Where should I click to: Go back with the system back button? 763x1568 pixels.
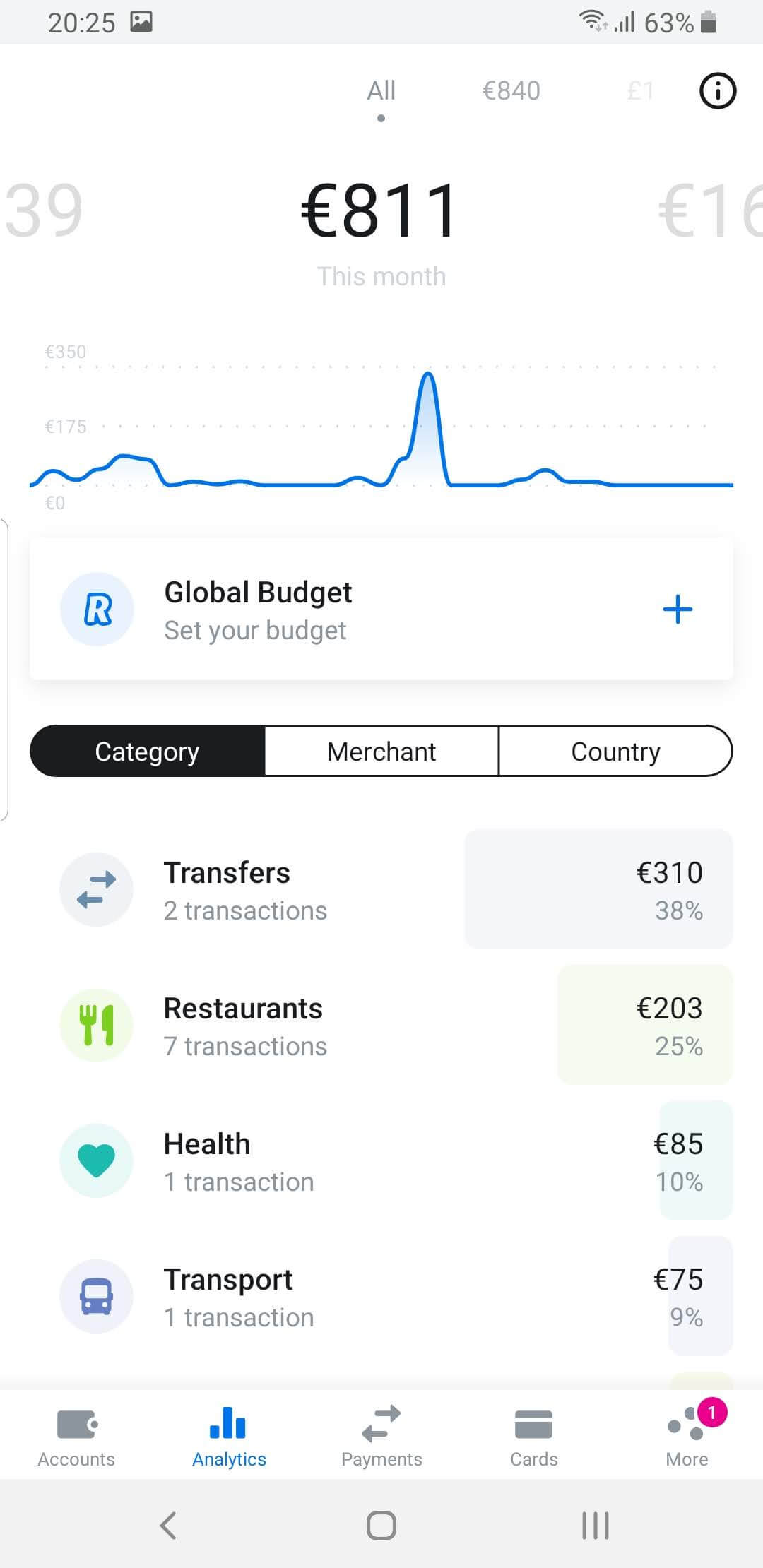click(x=168, y=1525)
